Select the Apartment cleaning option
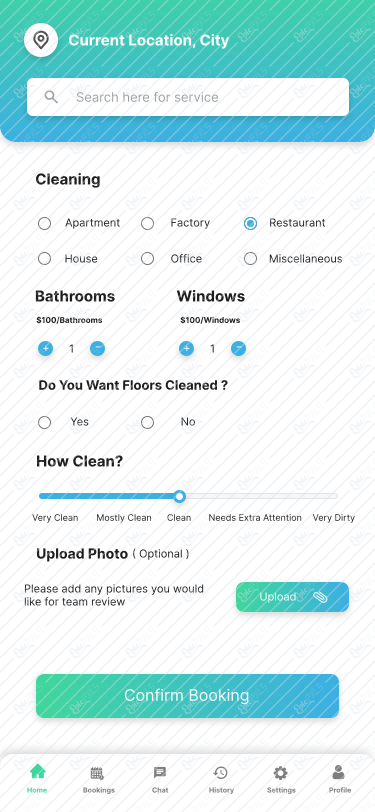 tap(45, 223)
